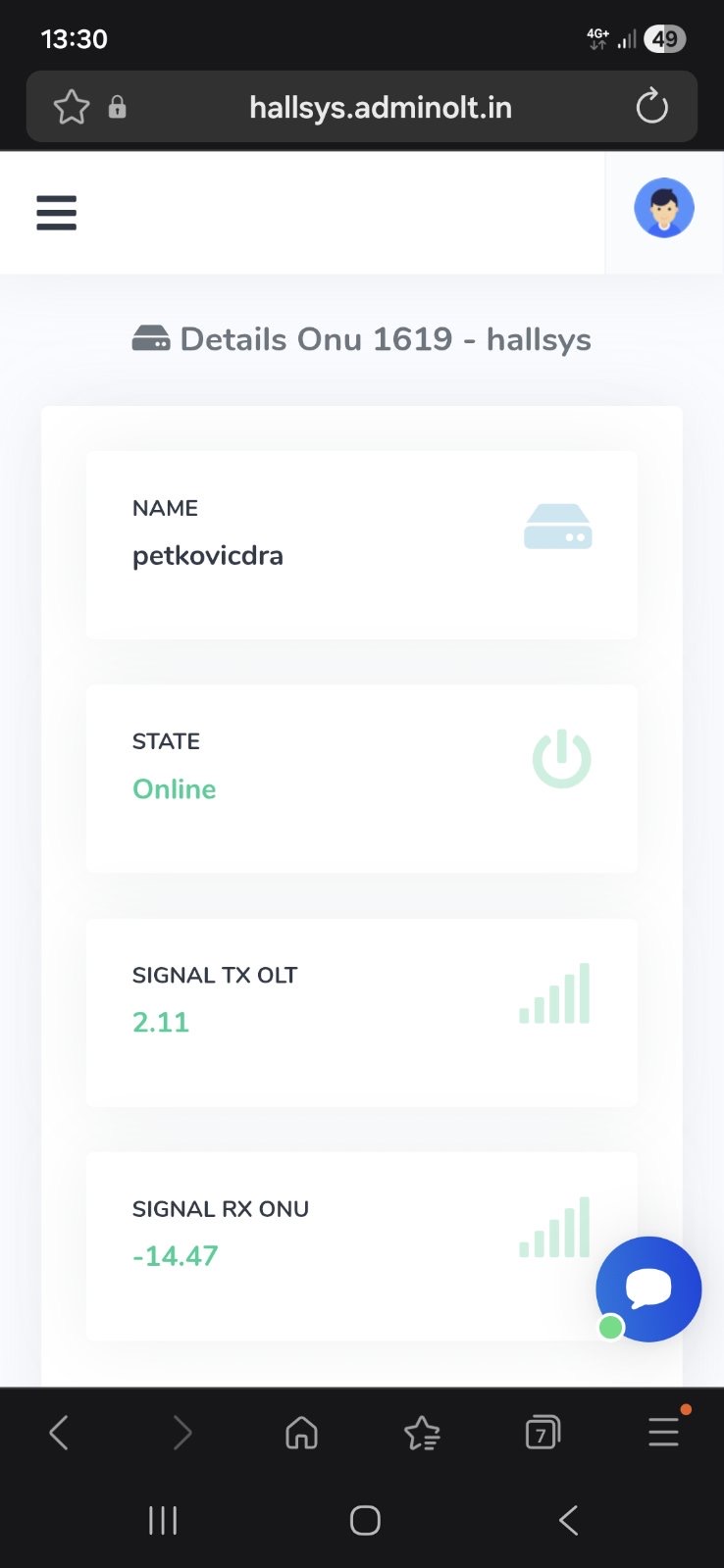Open the browser home page
The height and width of the screenshot is (1568, 724).
(x=301, y=1433)
